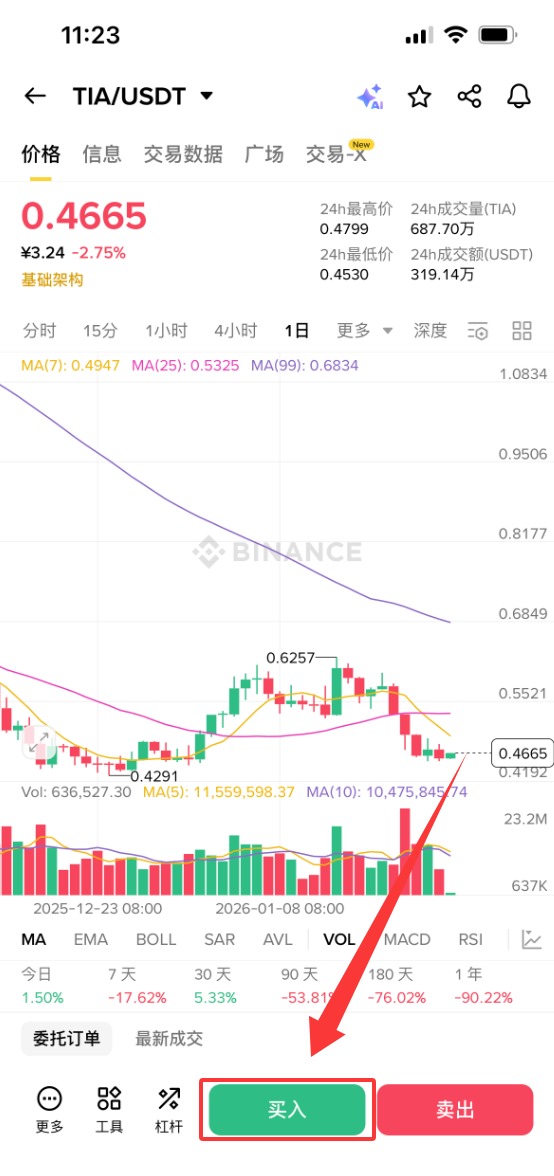Tap the red 卖出 button
This screenshot has height=1176, width=554.
click(x=455, y=1110)
